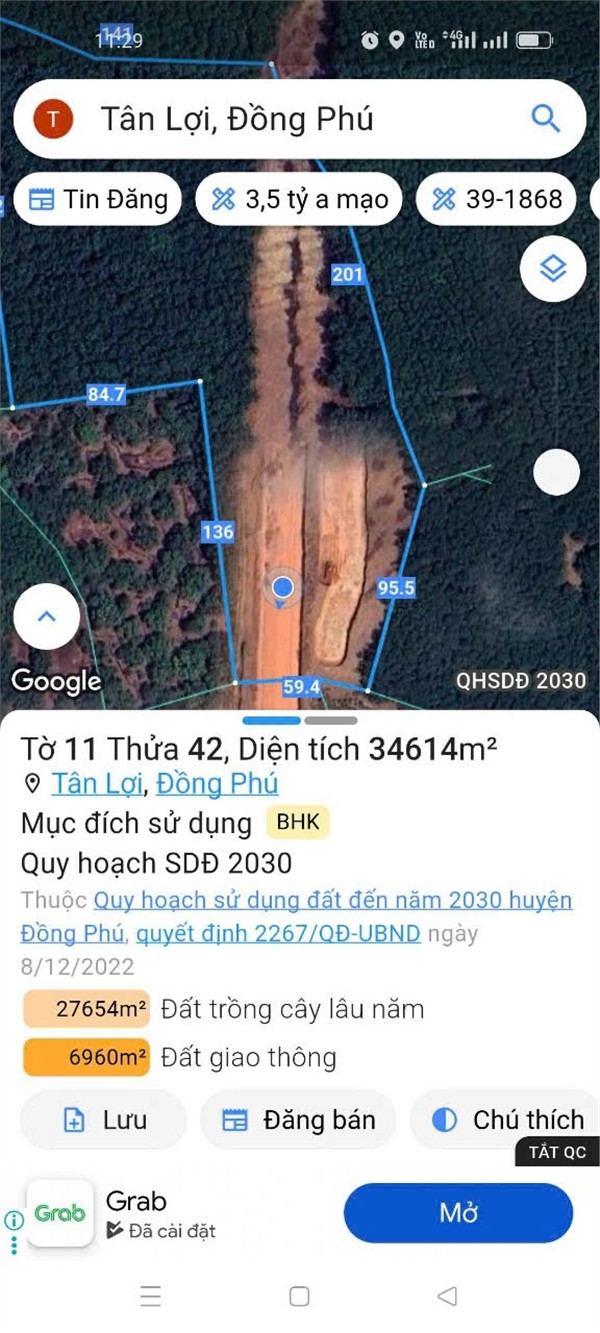This screenshot has height=1333, width=600.
Task: Go to the system home screen
Action: [299, 1297]
